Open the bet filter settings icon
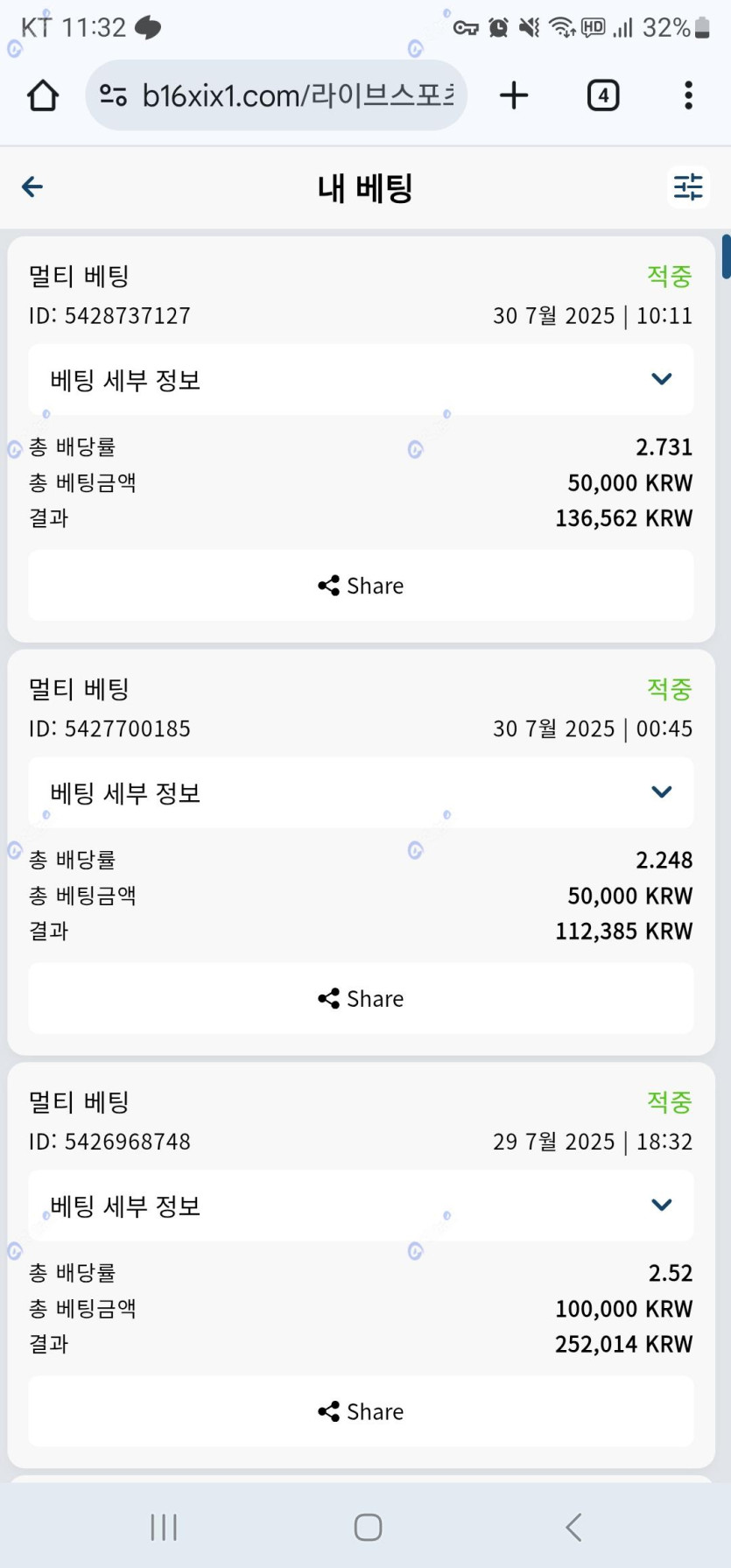Image resolution: width=731 pixels, height=1568 pixels. pos(688,186)
